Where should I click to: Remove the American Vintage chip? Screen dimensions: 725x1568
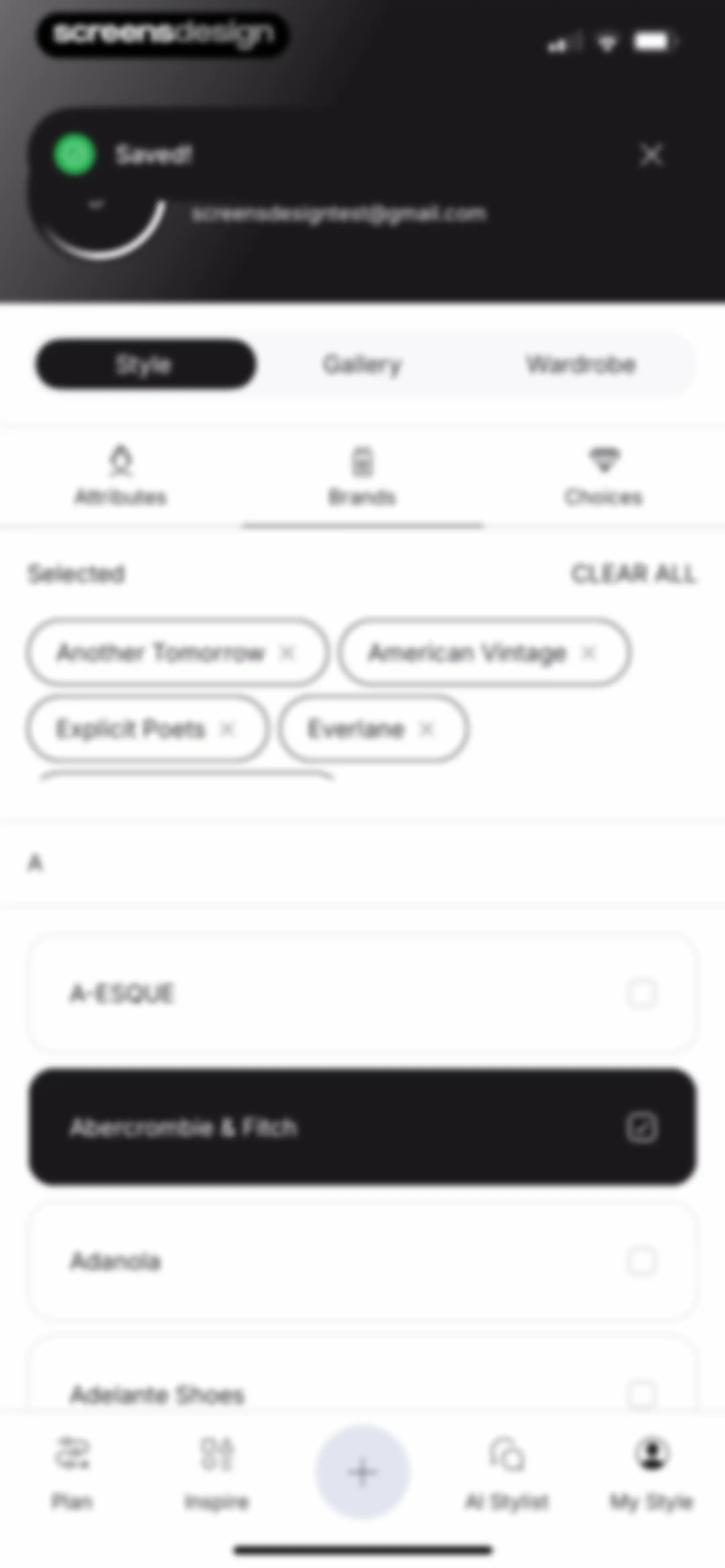(x=588, y=652)
